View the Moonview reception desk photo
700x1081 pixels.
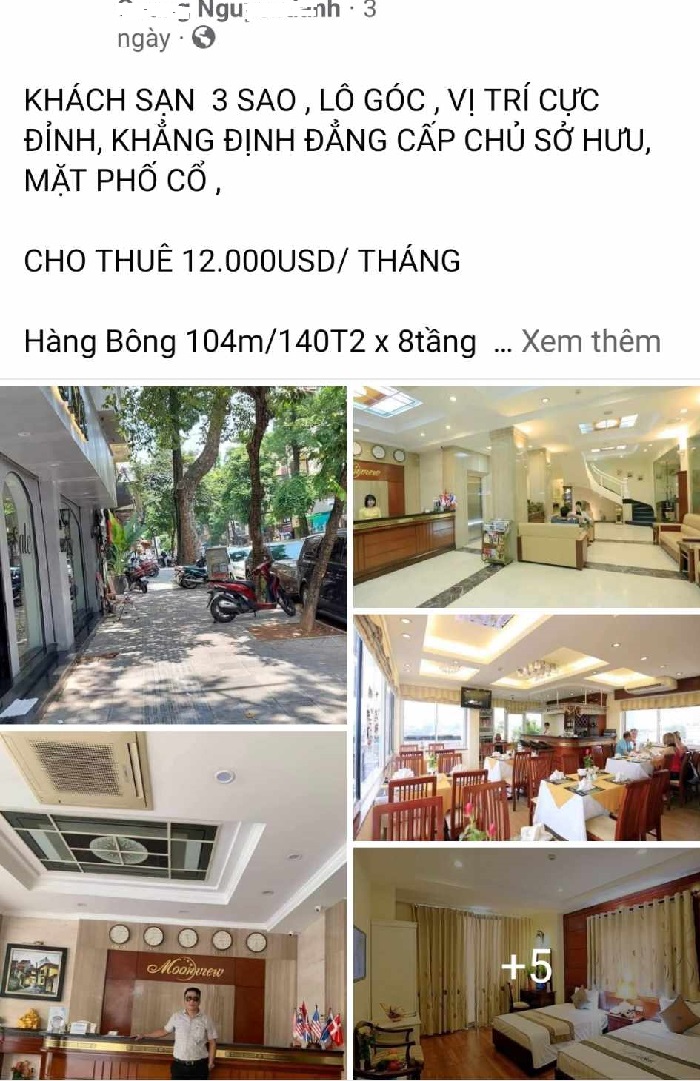(x=173, y=905)
